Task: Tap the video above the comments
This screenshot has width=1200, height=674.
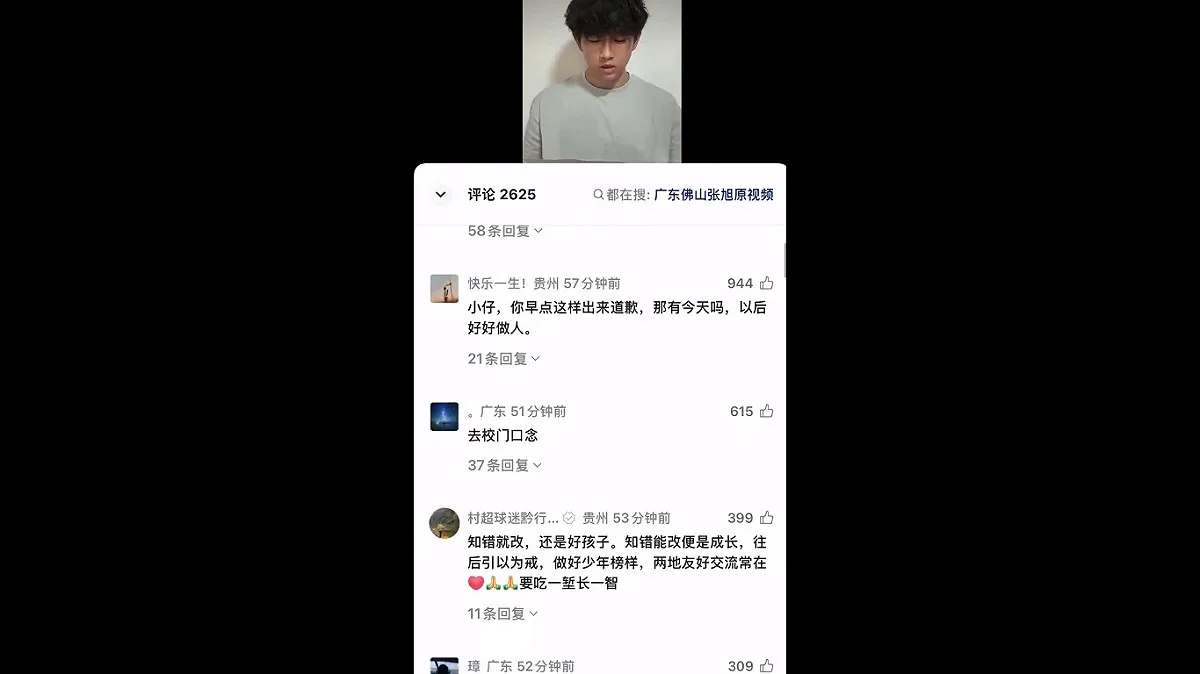Action: [602, 81]
